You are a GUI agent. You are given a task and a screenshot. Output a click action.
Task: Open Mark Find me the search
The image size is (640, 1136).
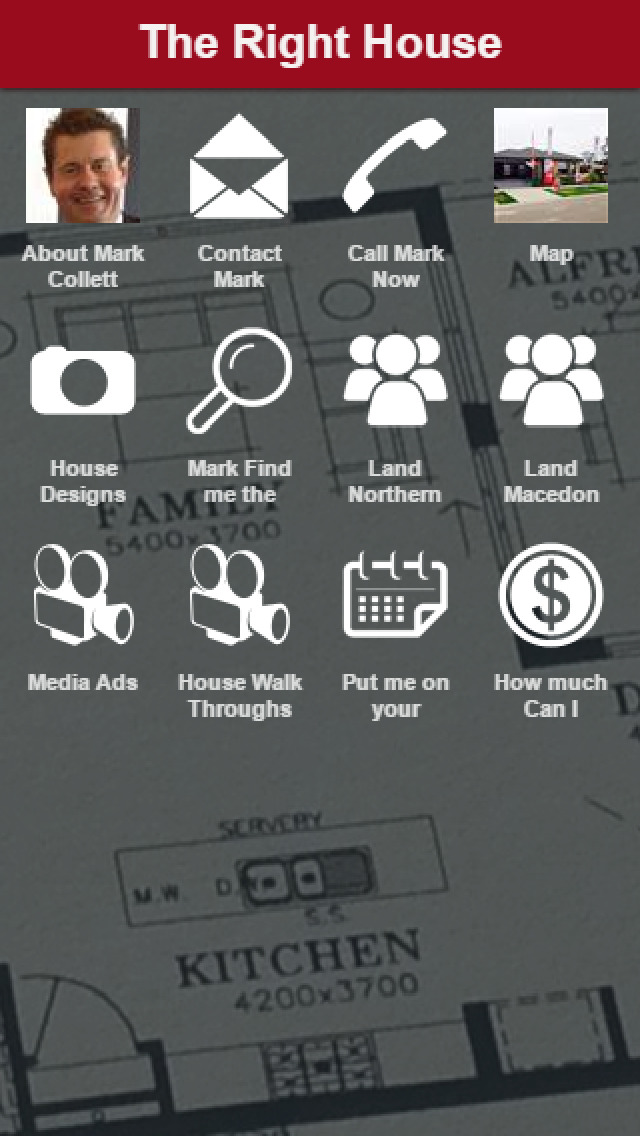click(239, 381)
